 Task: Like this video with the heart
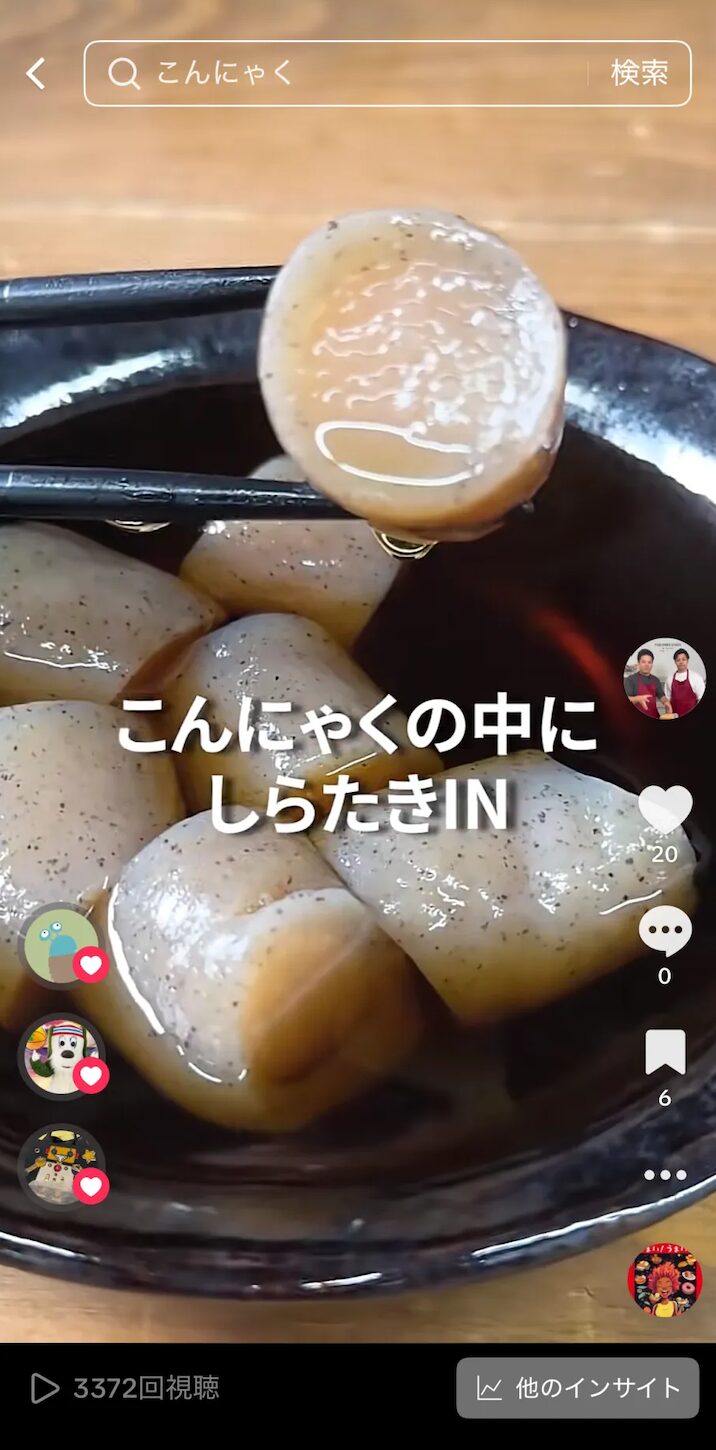tap(665, 808)
